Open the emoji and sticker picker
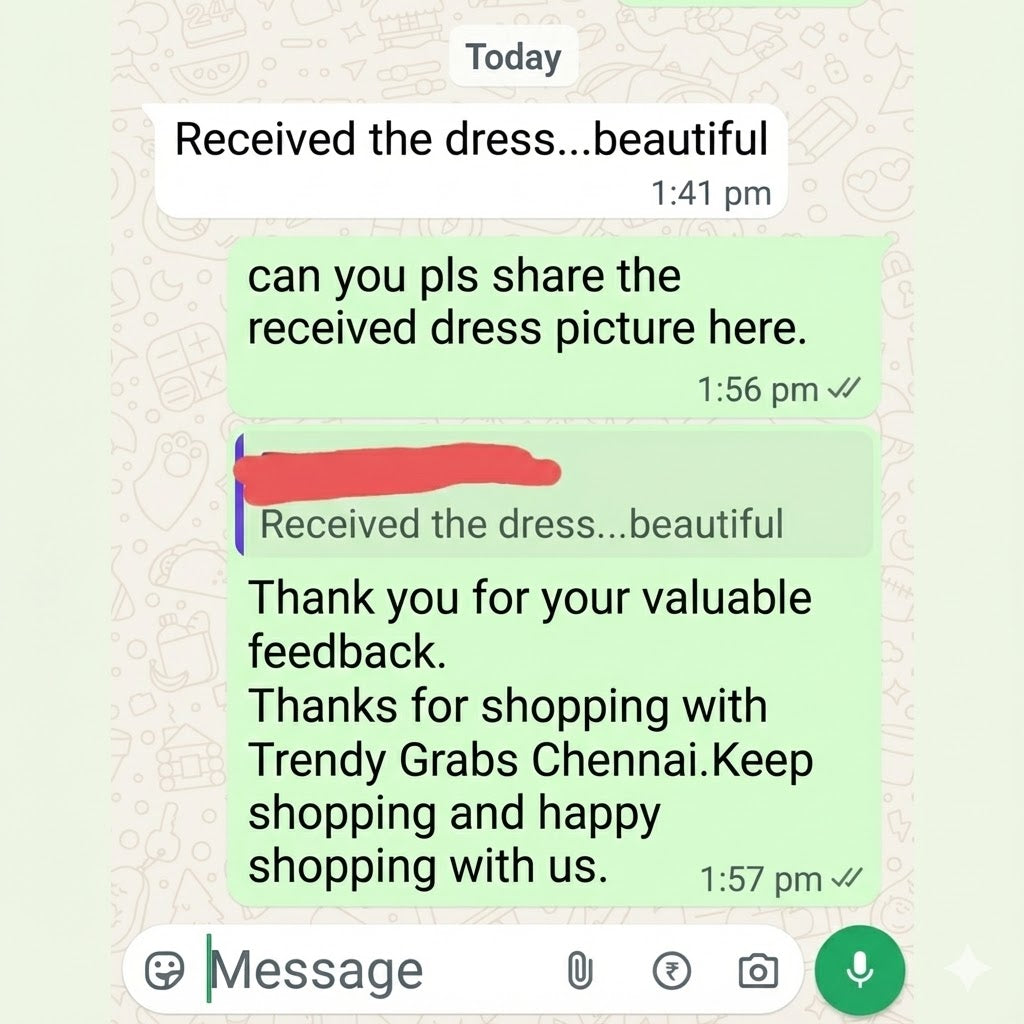The width and height of the screenshot is (1024, 1024). pos(165,969)
